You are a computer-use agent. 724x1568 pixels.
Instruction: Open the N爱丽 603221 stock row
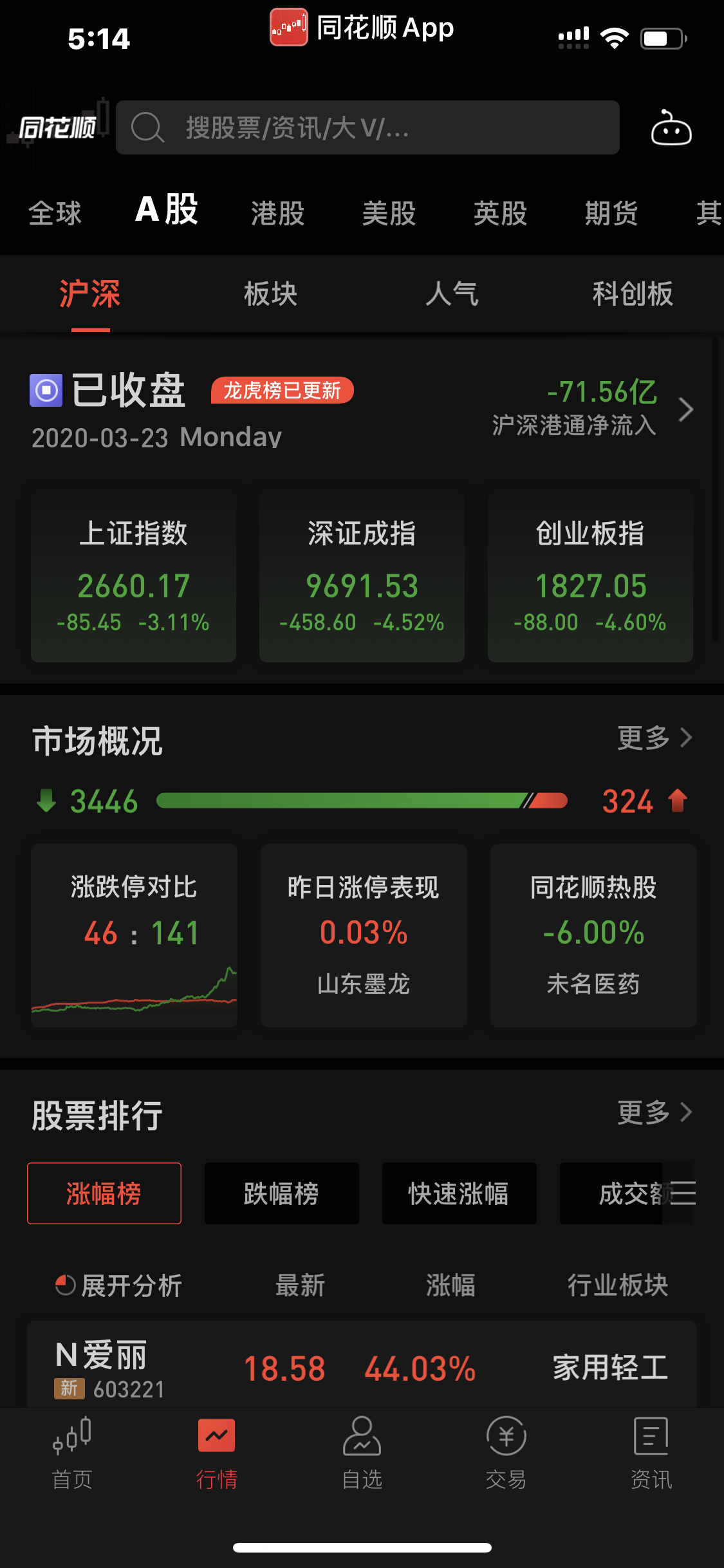[362, 1366]
